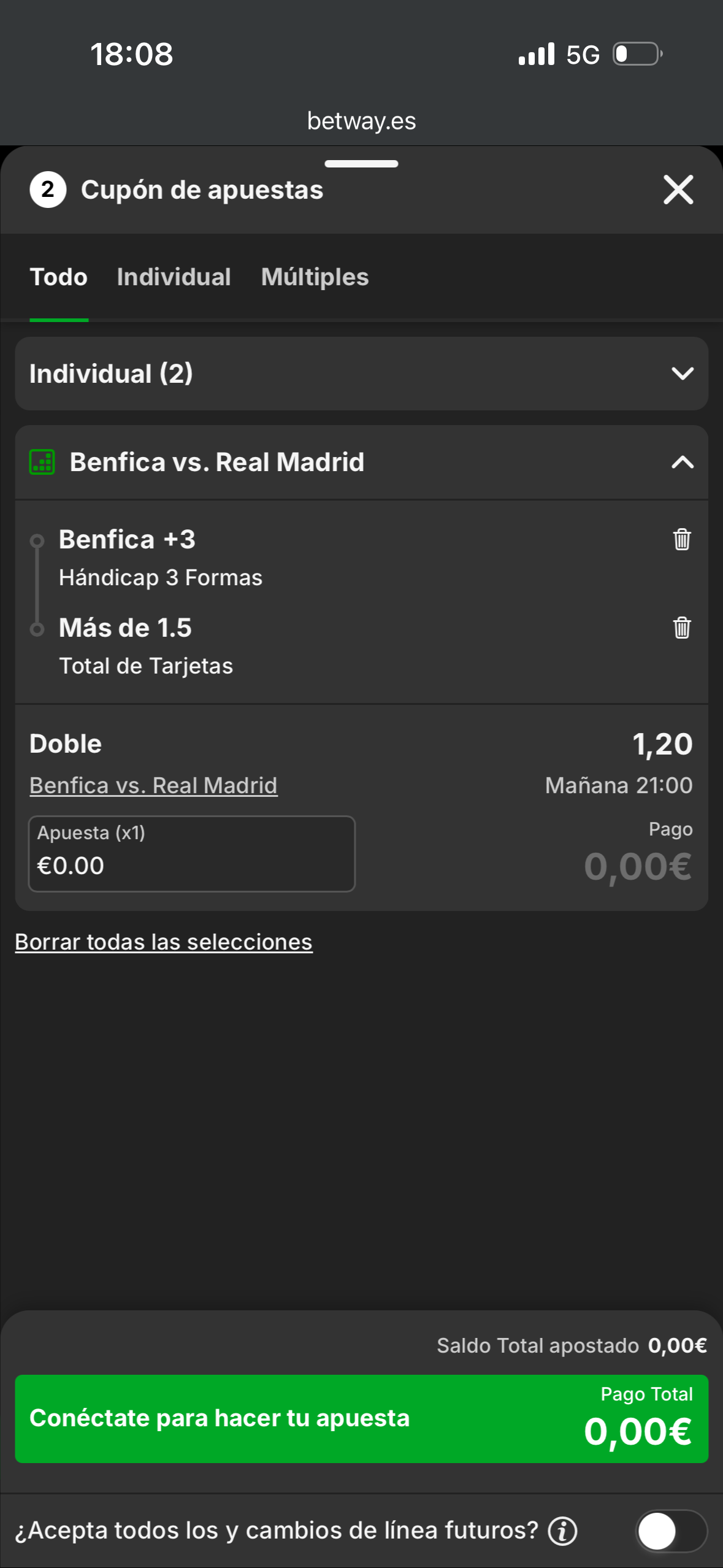Open the info icon about line changes
The image size is (723, 1568).
562,1531
